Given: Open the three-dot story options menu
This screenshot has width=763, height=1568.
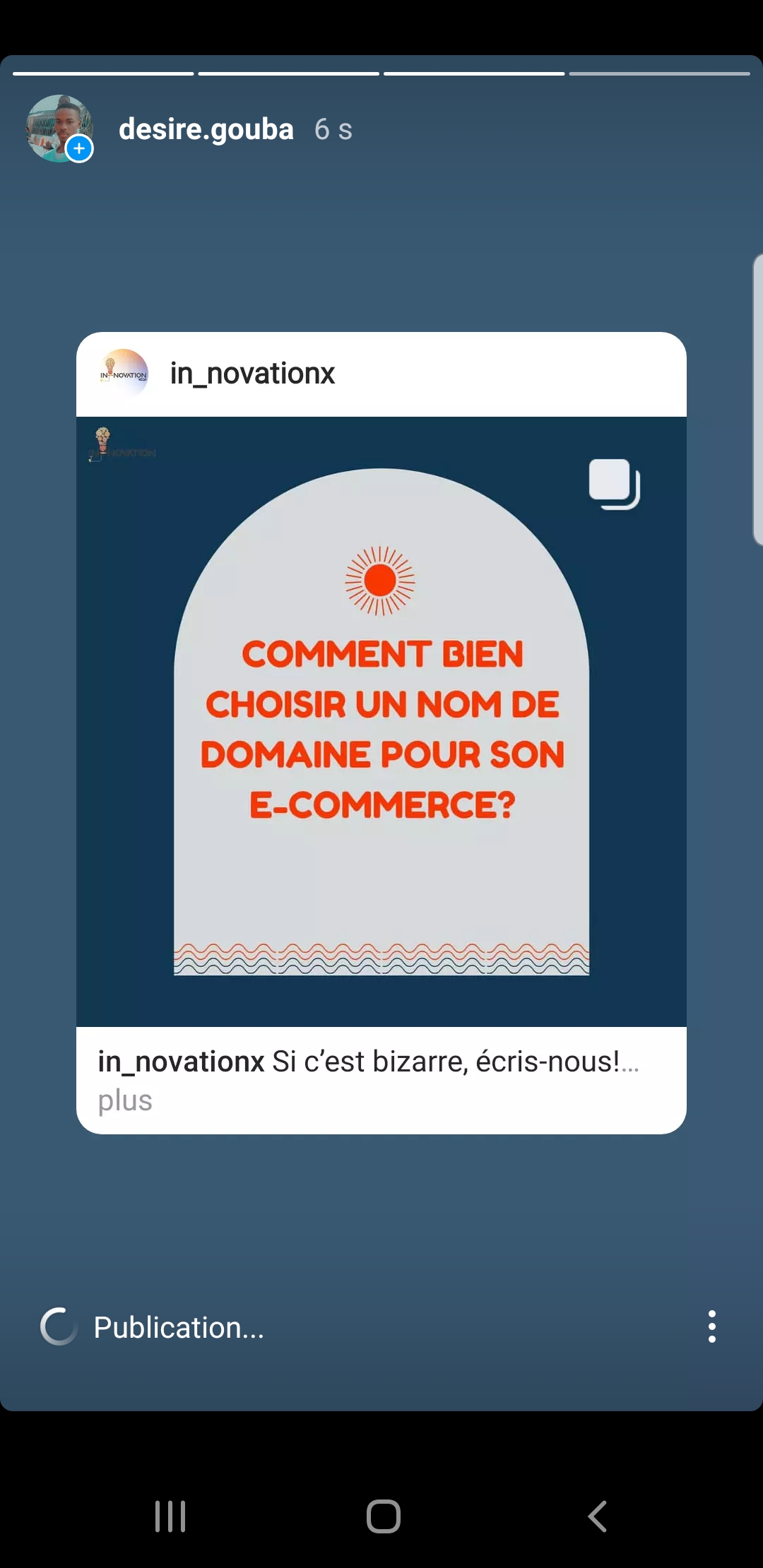Looking at the screenshot, I should (x=711, y=1326).
